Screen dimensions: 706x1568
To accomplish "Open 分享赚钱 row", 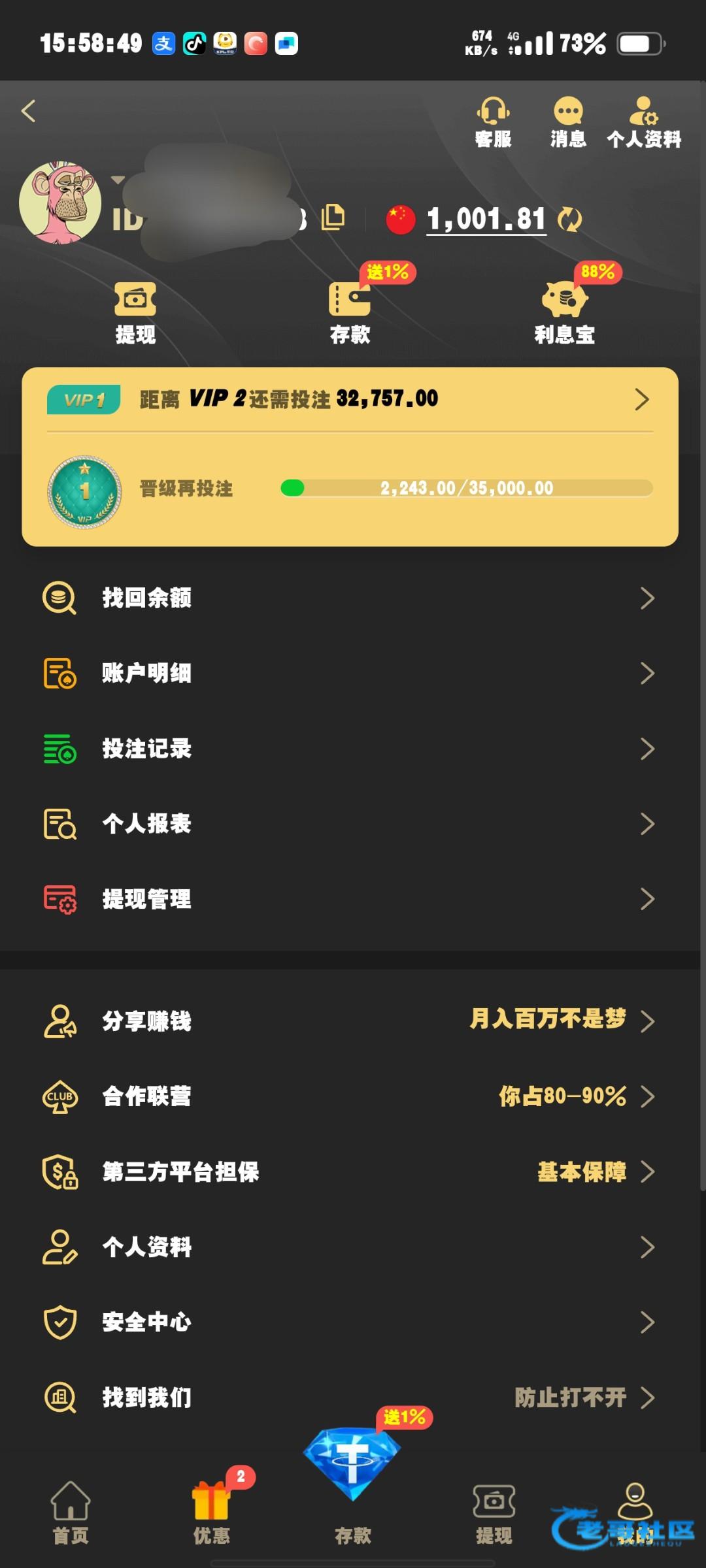I will (350, 1021).
